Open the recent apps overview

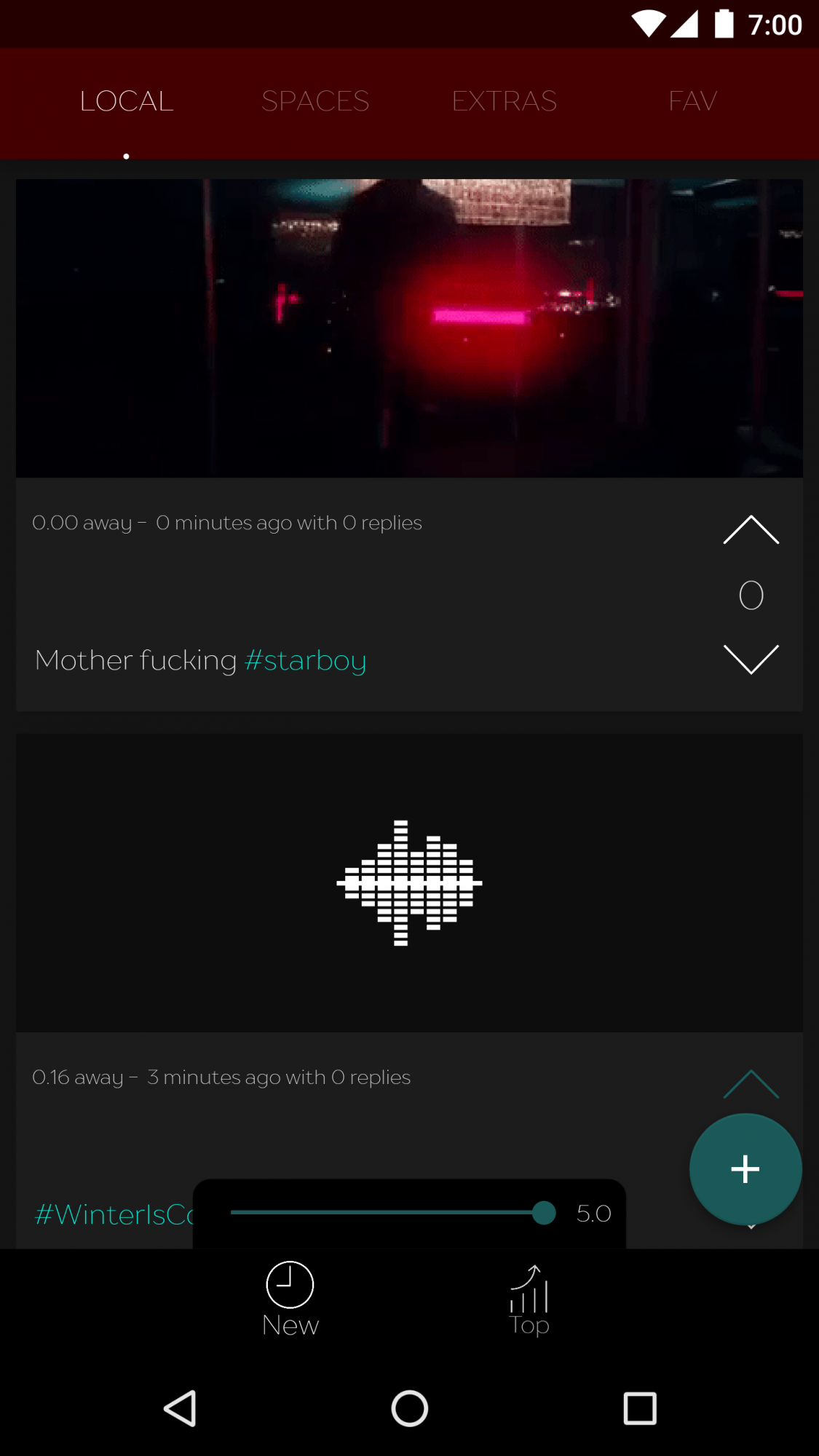pyautogui.click(x=640, y=1409)
